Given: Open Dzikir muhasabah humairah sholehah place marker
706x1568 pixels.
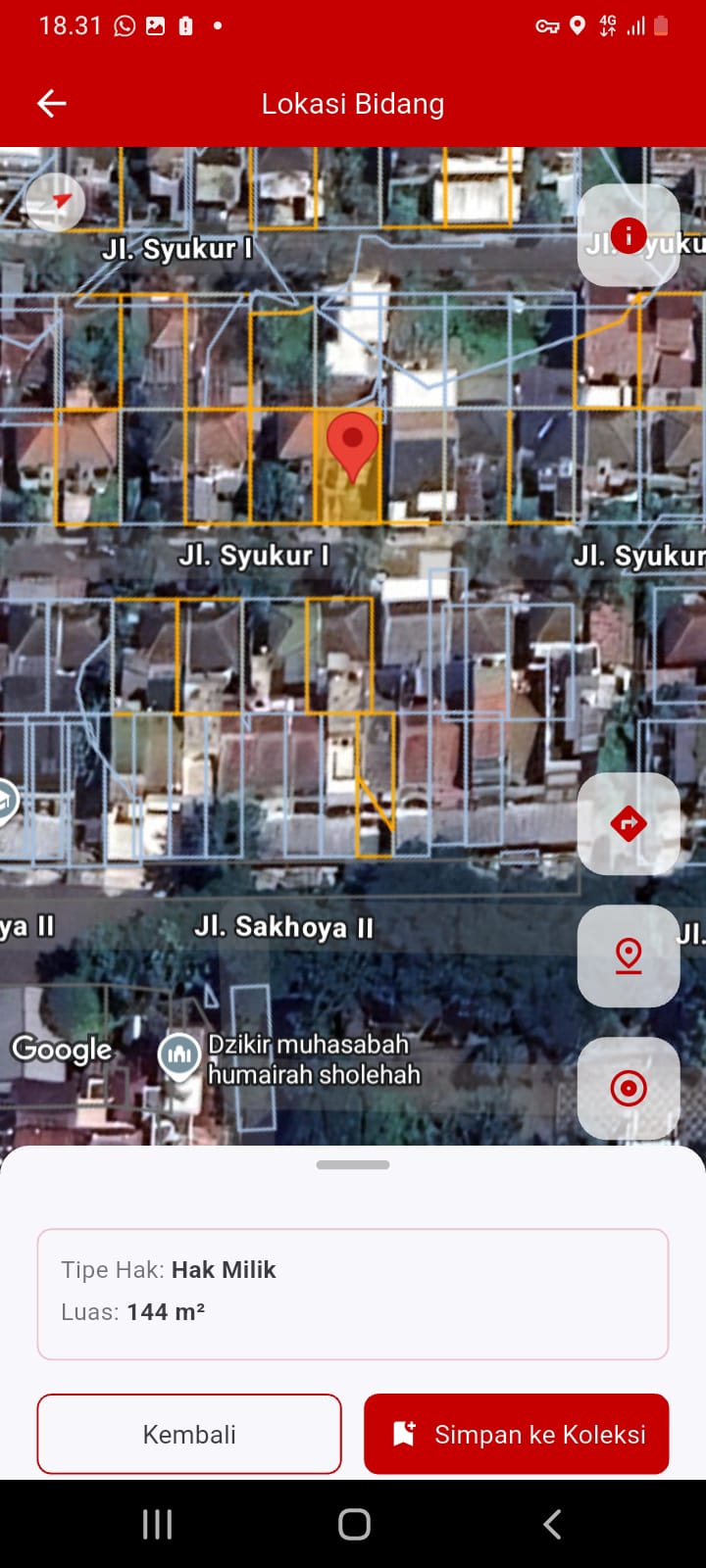Looking at the screenshot, I should point(179,1056).
